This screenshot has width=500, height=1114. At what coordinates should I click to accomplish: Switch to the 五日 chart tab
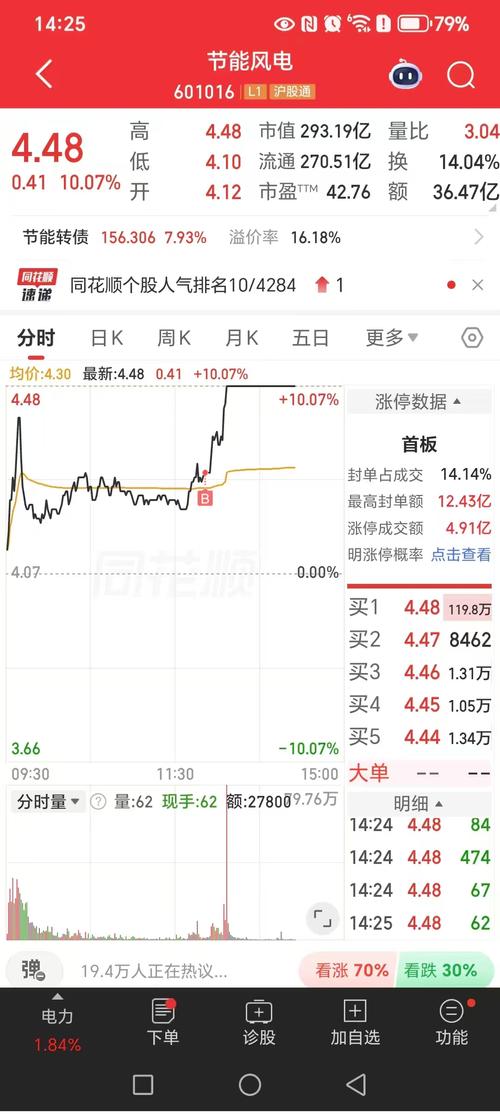tap(310, 338)
